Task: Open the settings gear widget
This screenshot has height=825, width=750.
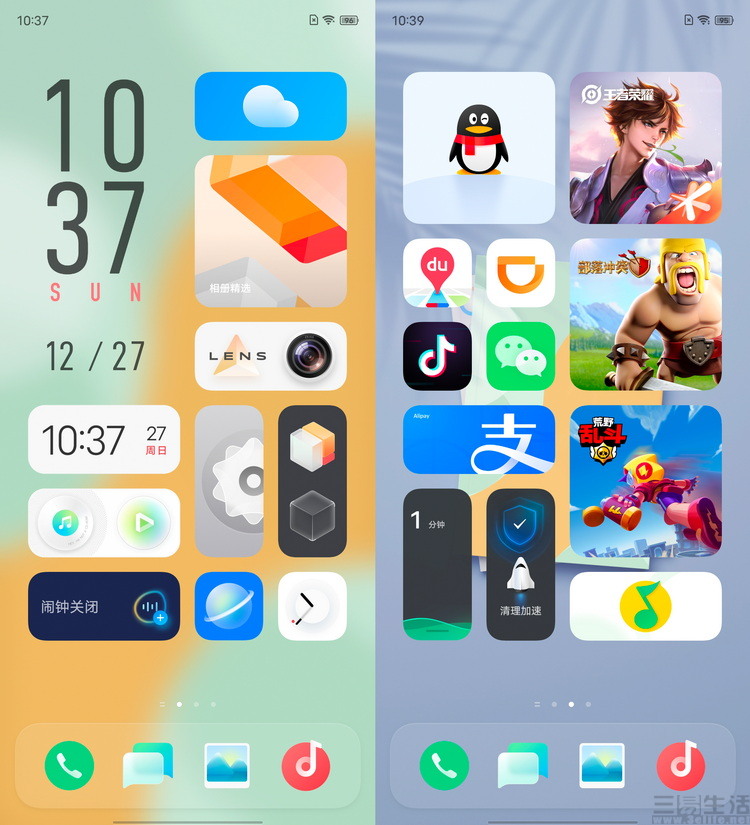Action: tap(229, 481)
